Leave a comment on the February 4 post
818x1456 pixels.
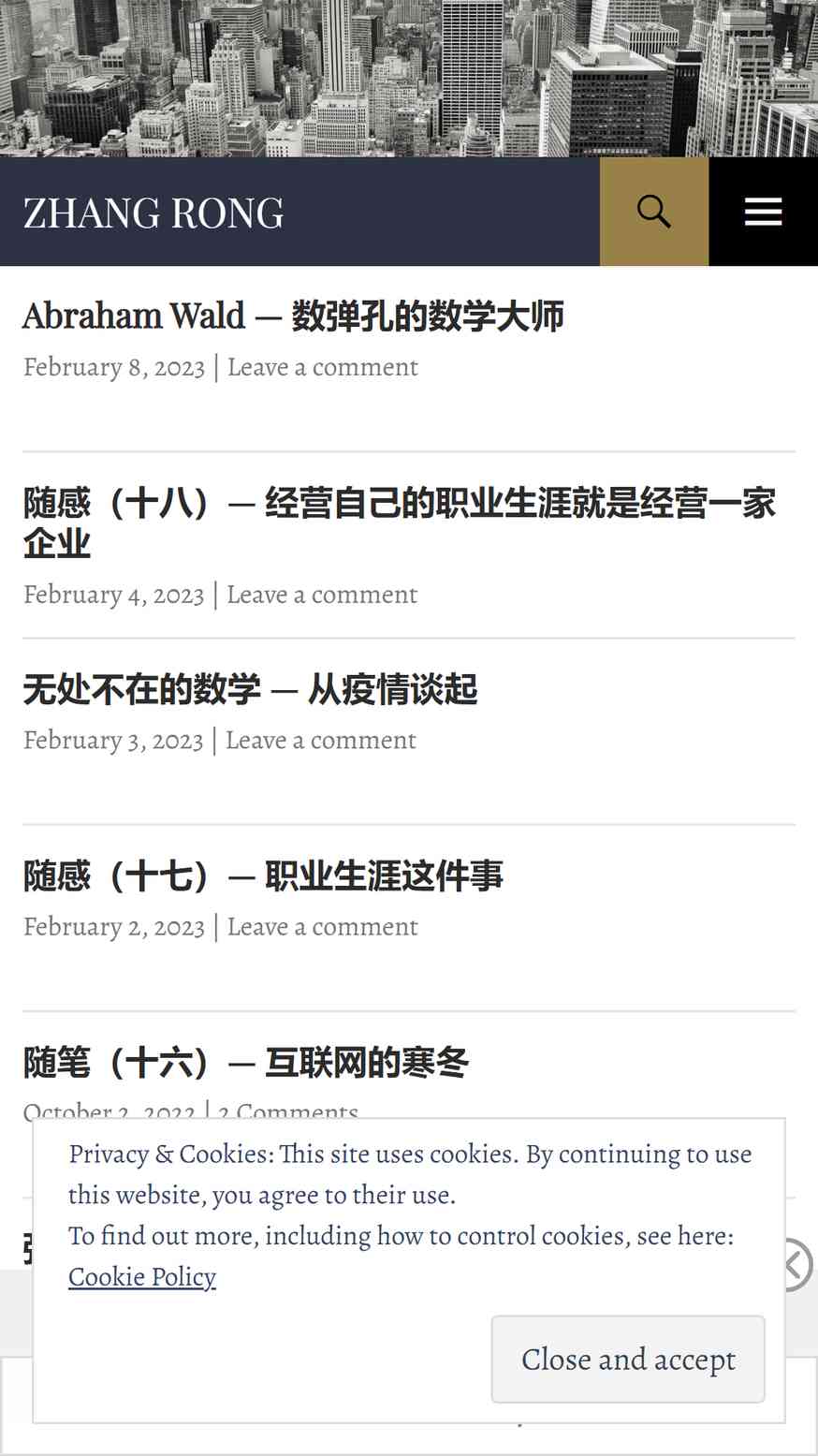tap(322, 595)
